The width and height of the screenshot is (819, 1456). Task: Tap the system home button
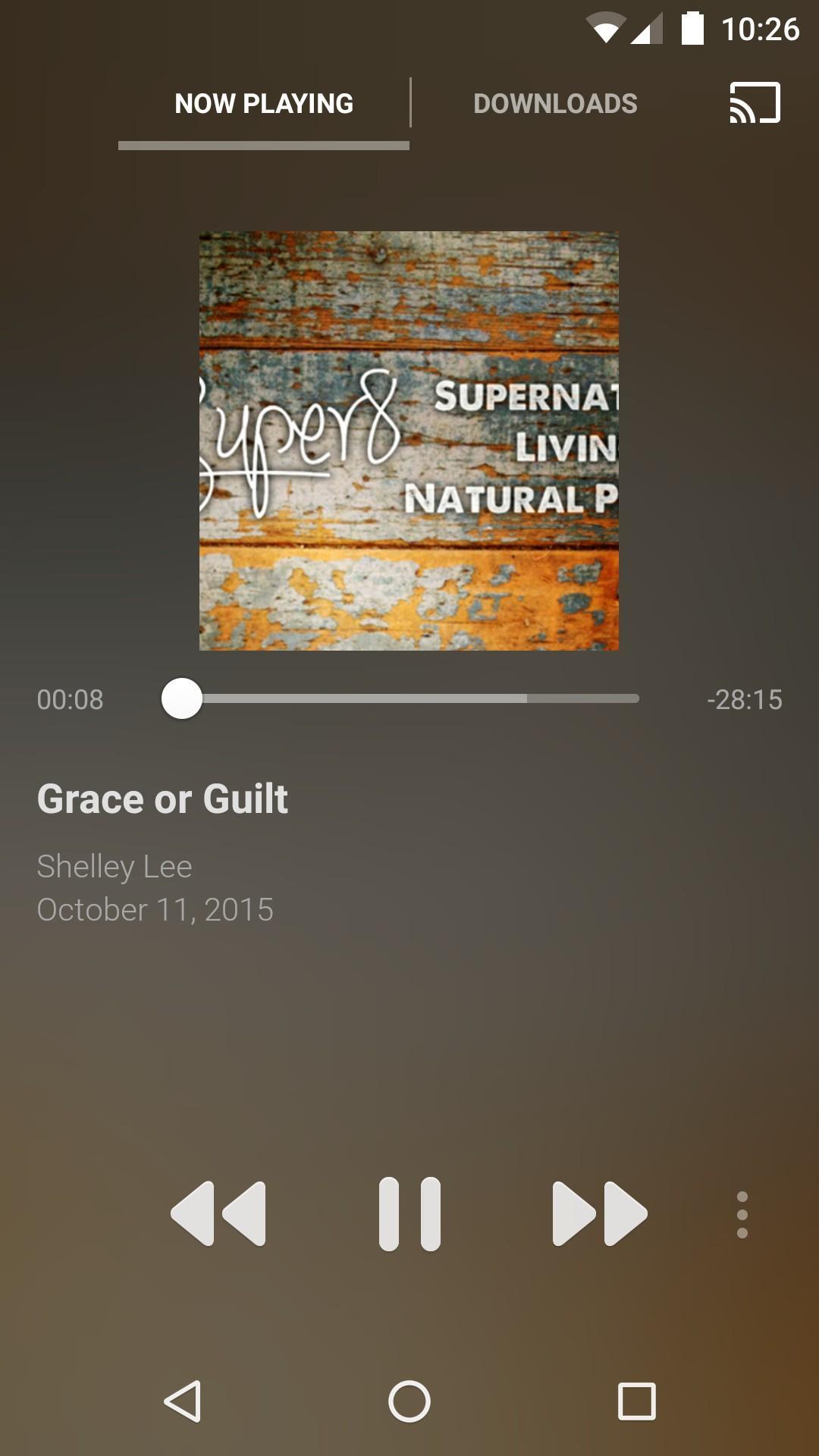pos(409,1401)
